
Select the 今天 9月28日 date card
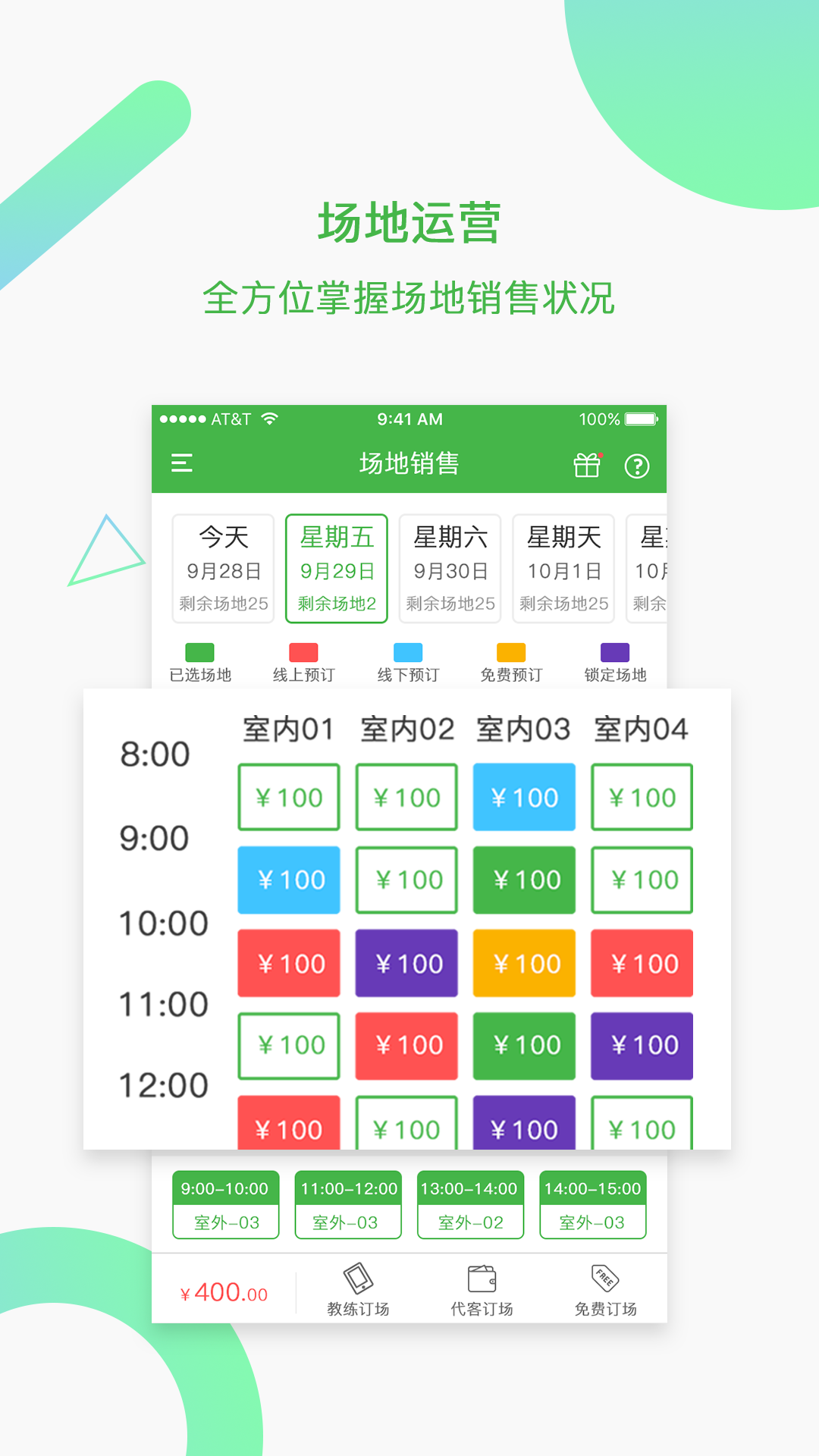pyautogui.click(x=223, y=569)
